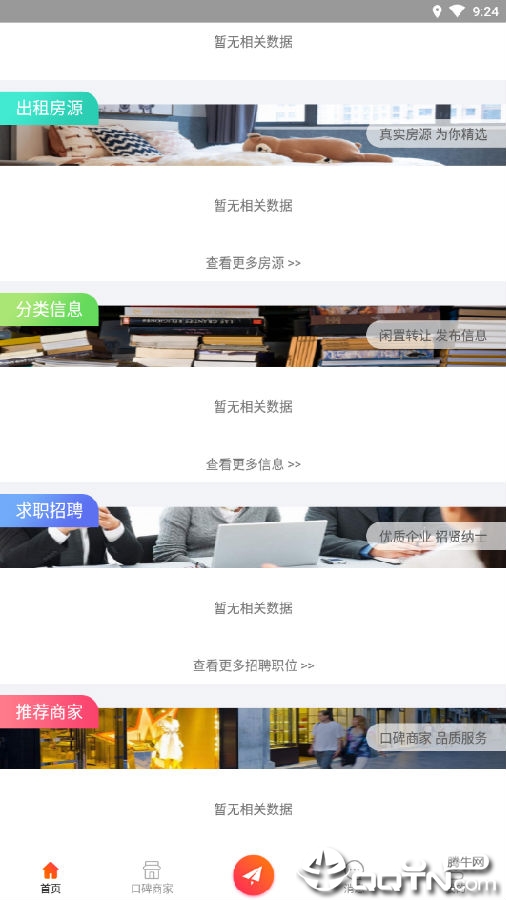This screenshot has height=900, width=506.
Task: Switch to the 首页 tab
Action: point(50,877)
